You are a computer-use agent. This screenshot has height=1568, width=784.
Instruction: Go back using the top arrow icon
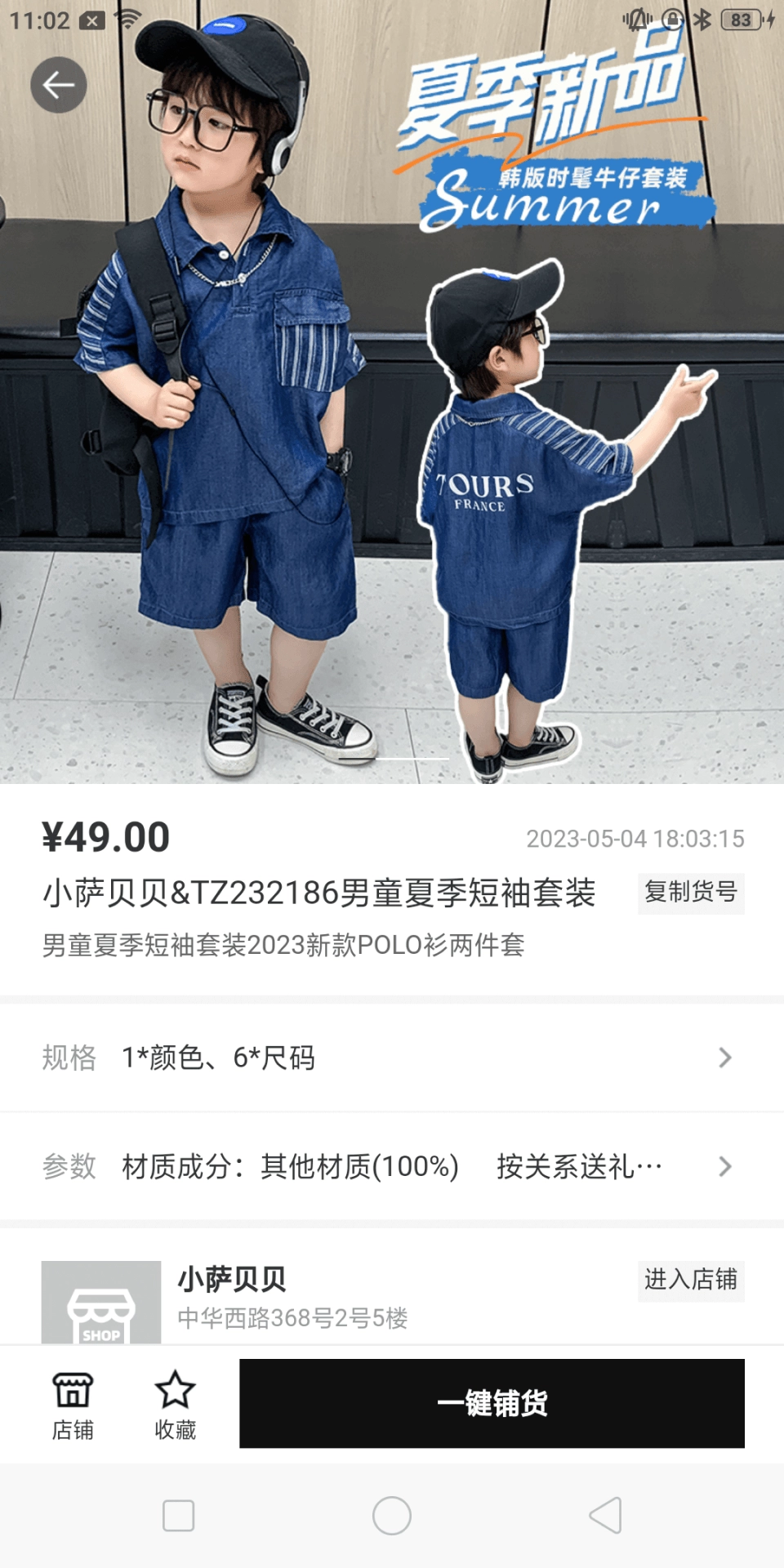[x=59, y=85]
